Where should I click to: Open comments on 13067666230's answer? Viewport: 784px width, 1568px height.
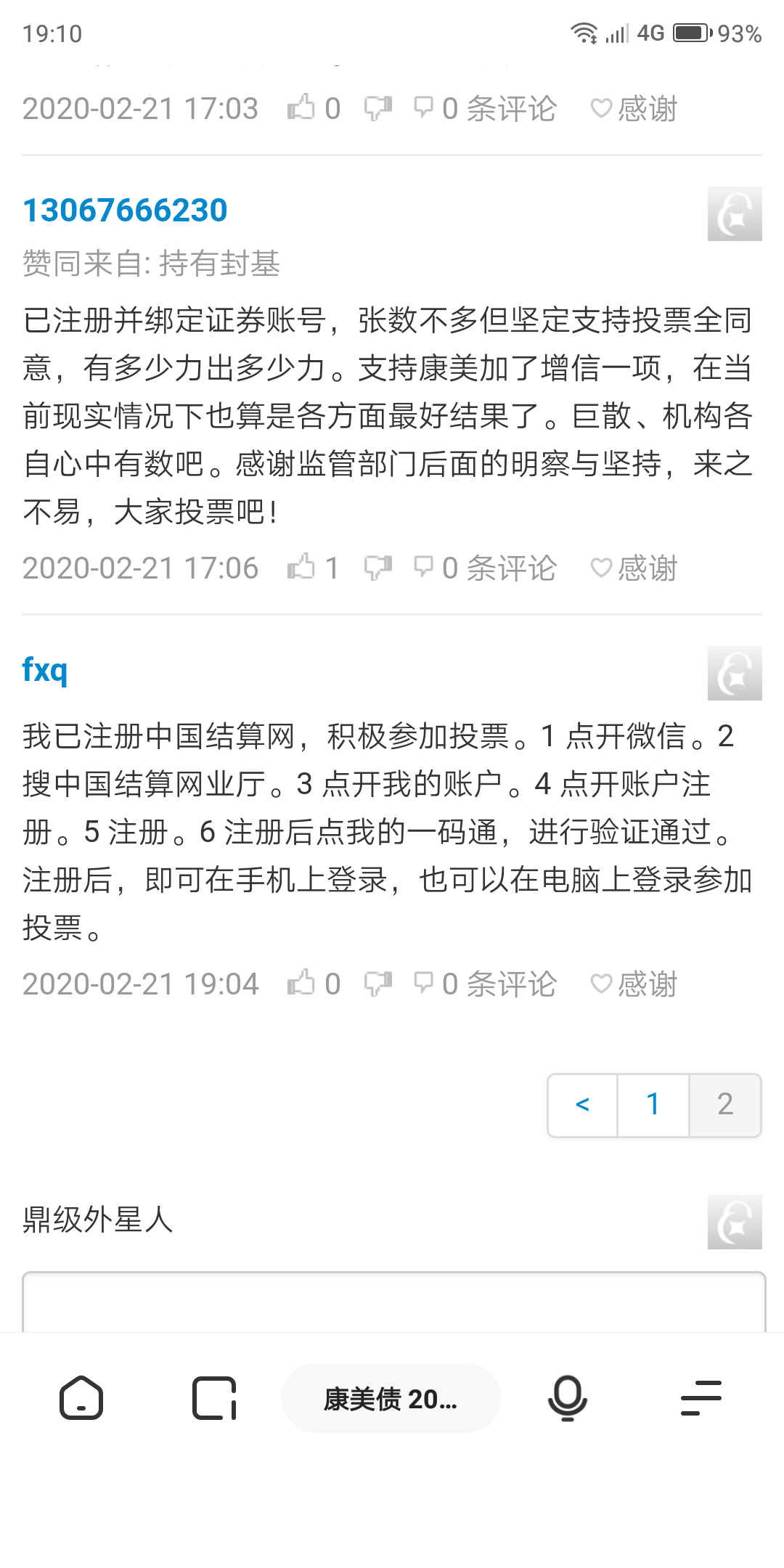click(485, 568)
